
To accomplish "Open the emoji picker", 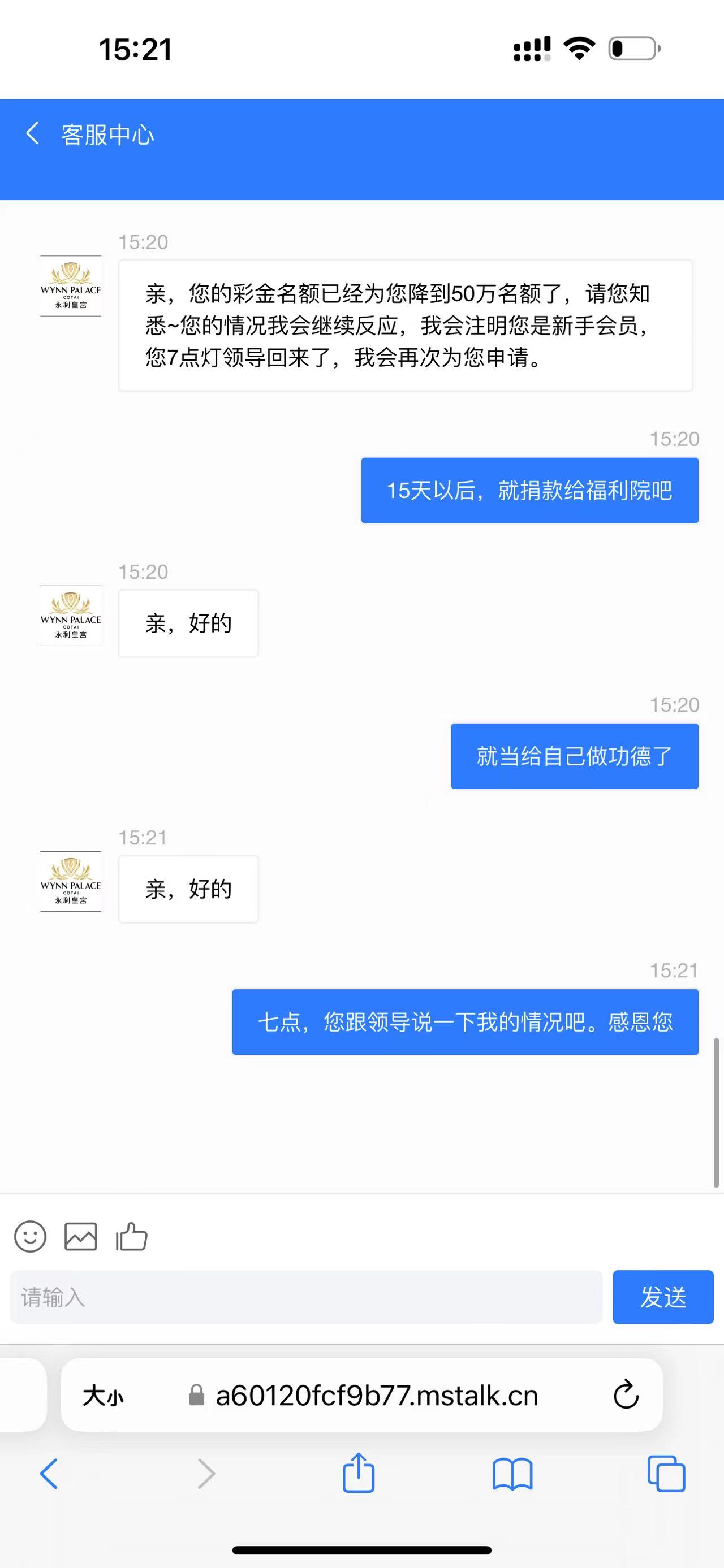I will pos(30,1236).
